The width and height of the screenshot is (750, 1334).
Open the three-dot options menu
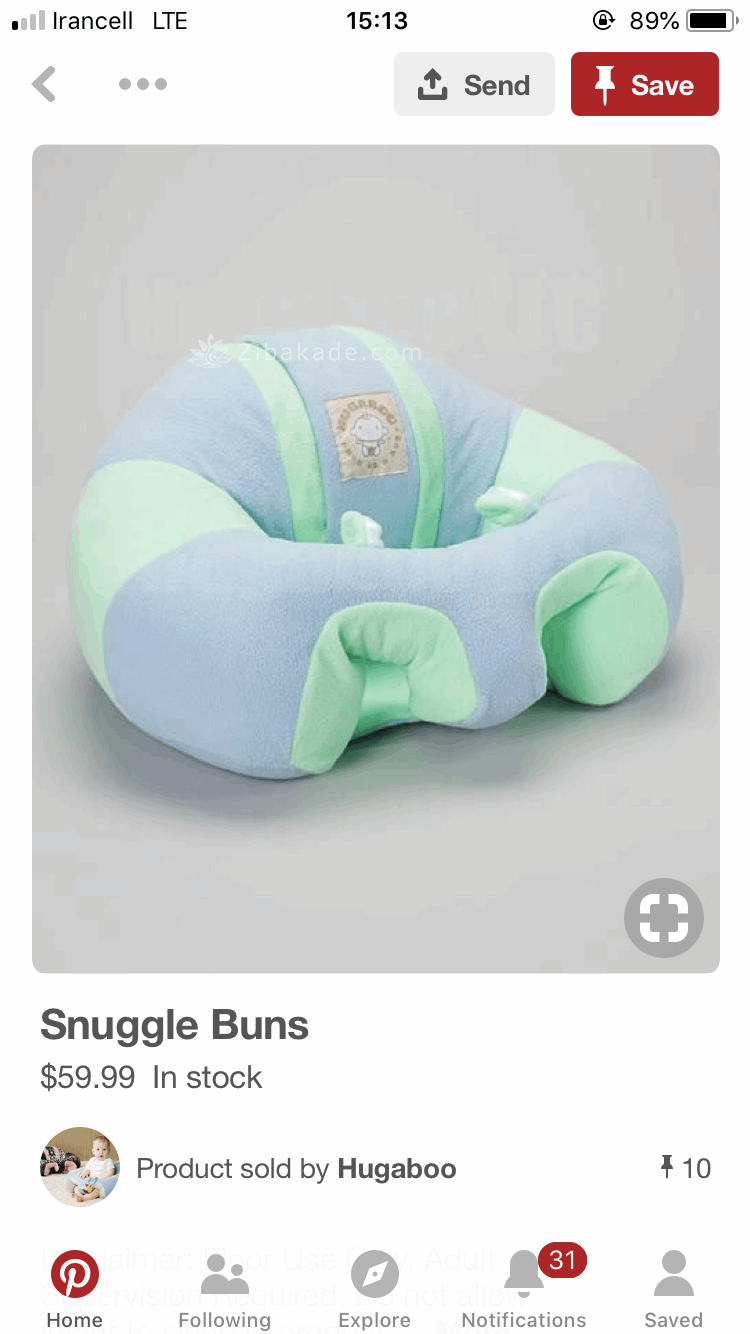point(142,85)
